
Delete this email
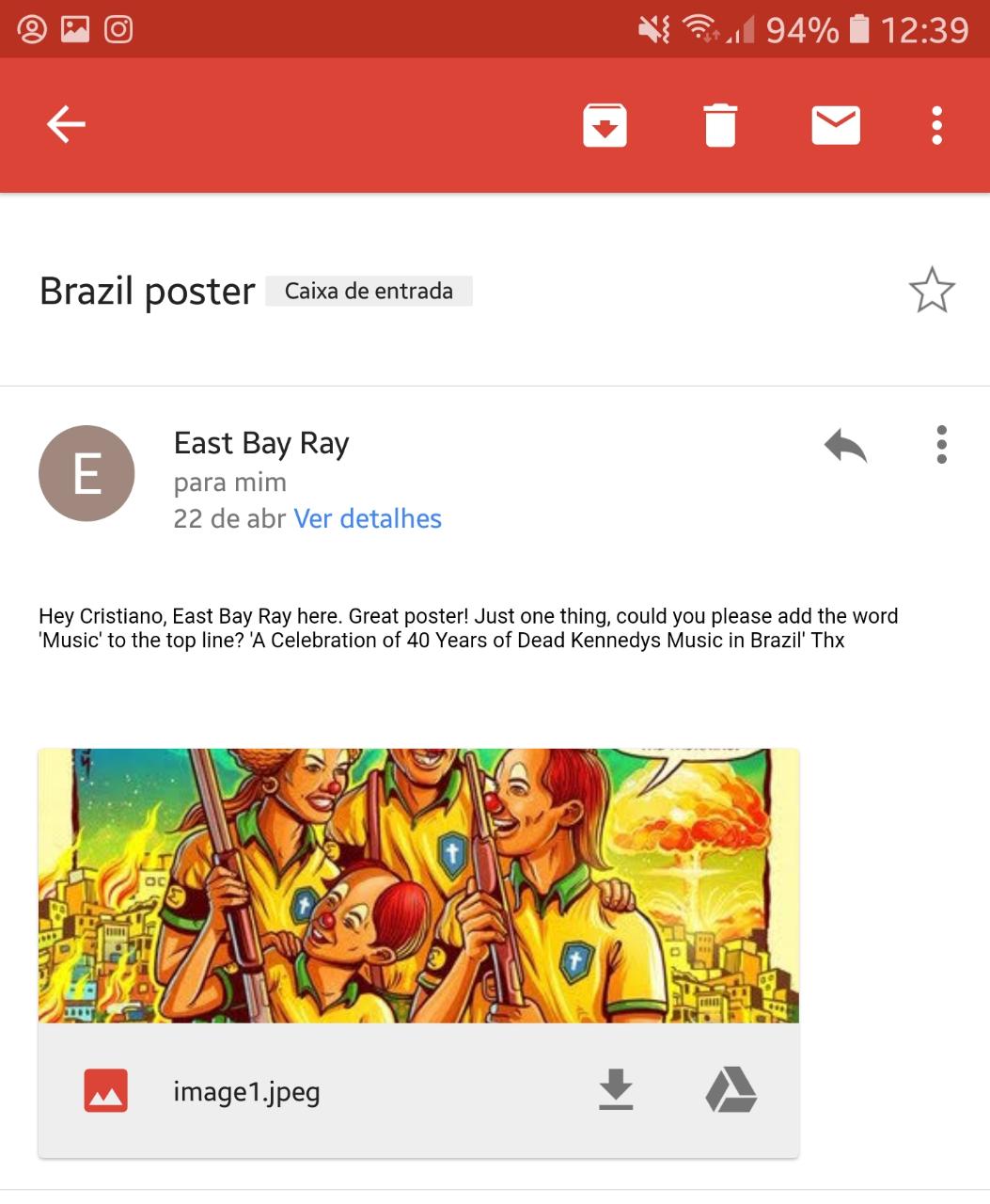pos(720,125)
